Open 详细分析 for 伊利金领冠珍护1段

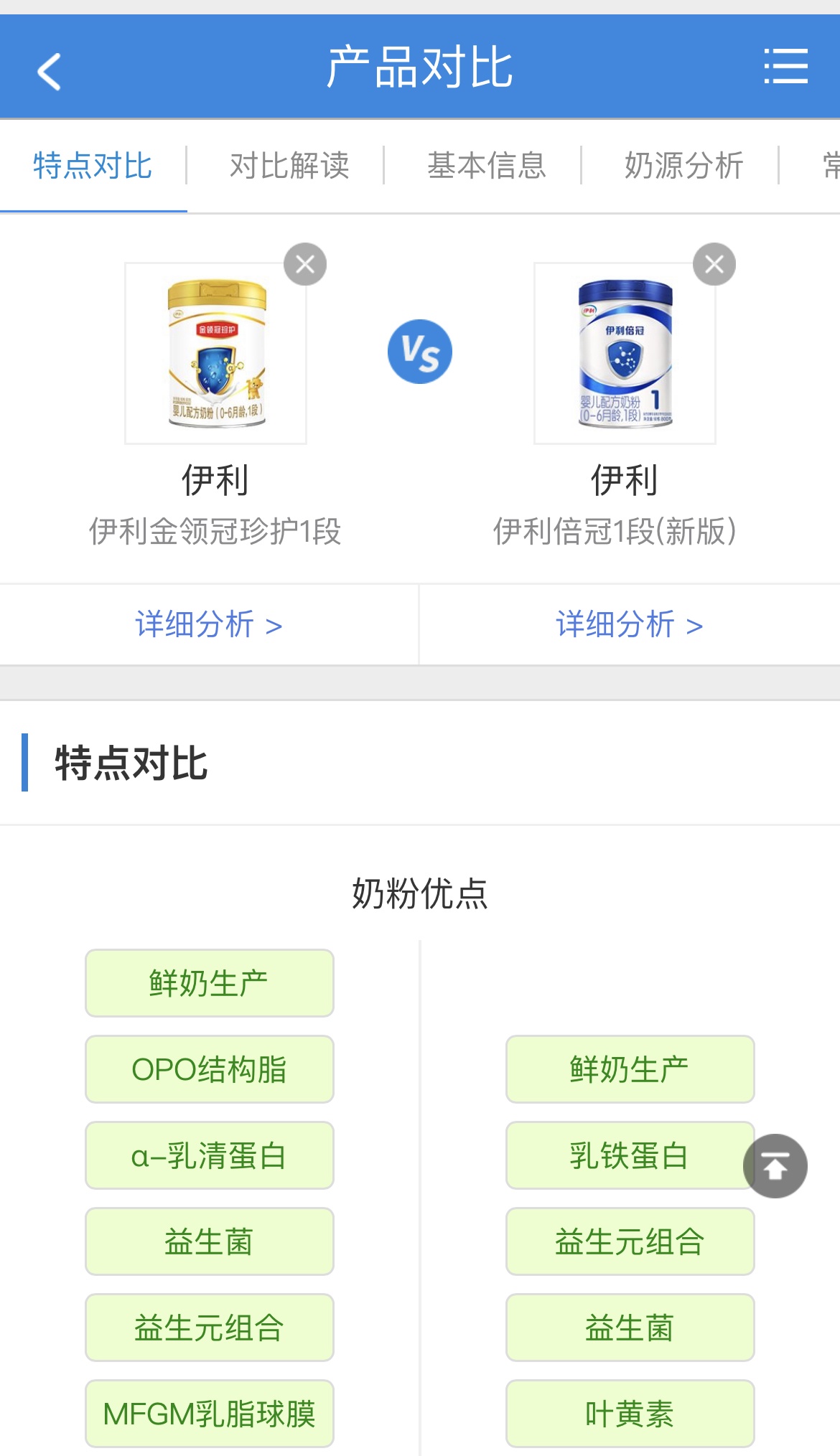coord(208,624)
